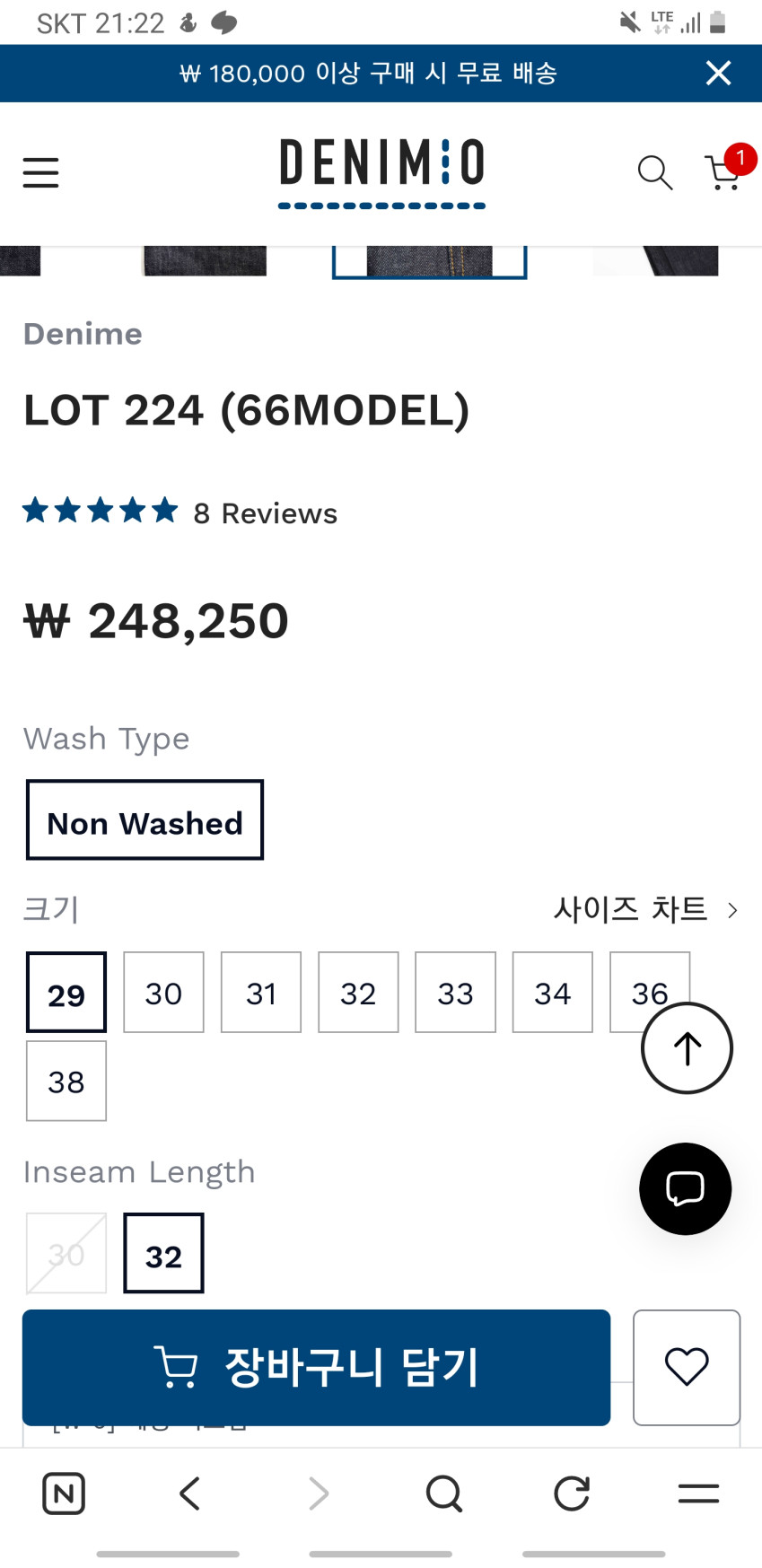Open the live chat bubble
The width and height of the screenshot is (762, 1568).
tap(685, 1188)
